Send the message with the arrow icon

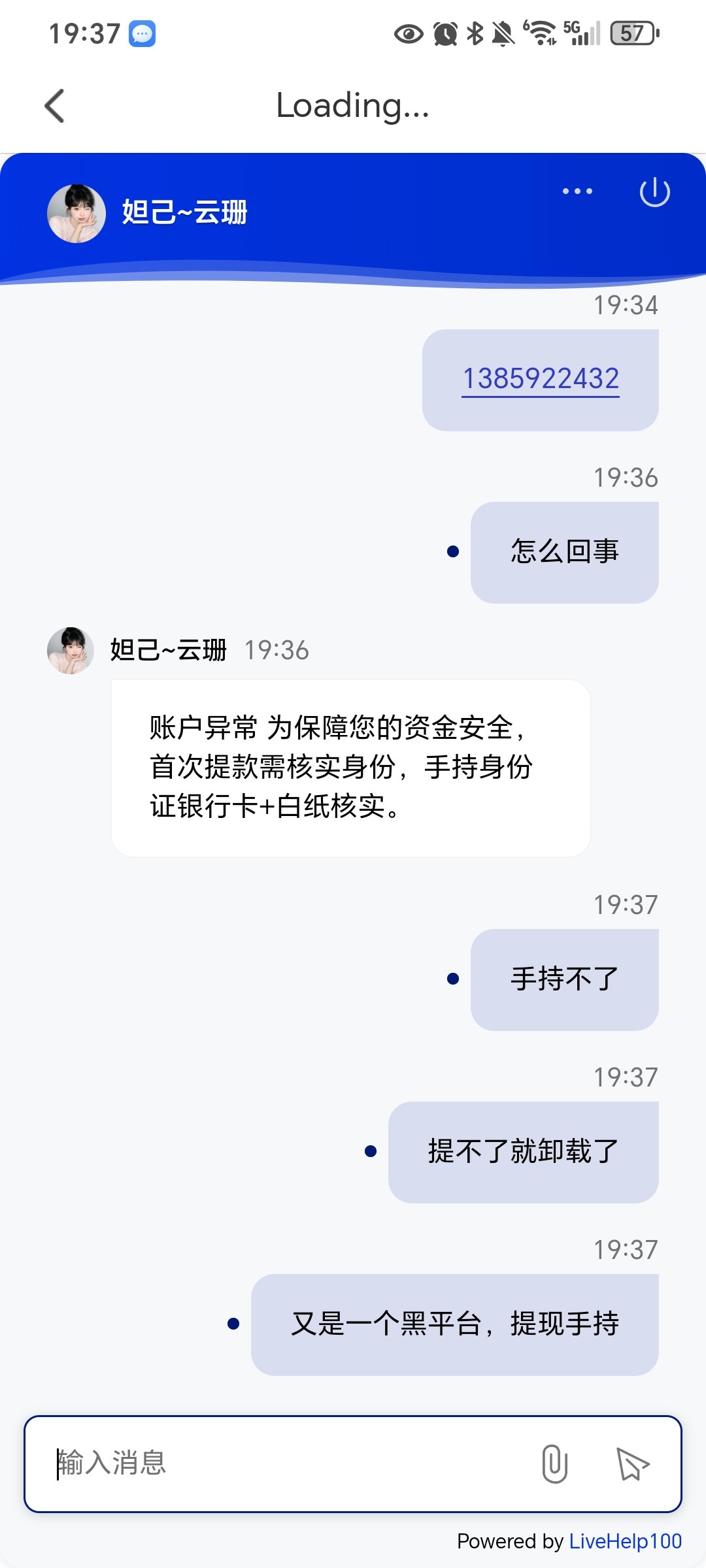[632, 1463]
